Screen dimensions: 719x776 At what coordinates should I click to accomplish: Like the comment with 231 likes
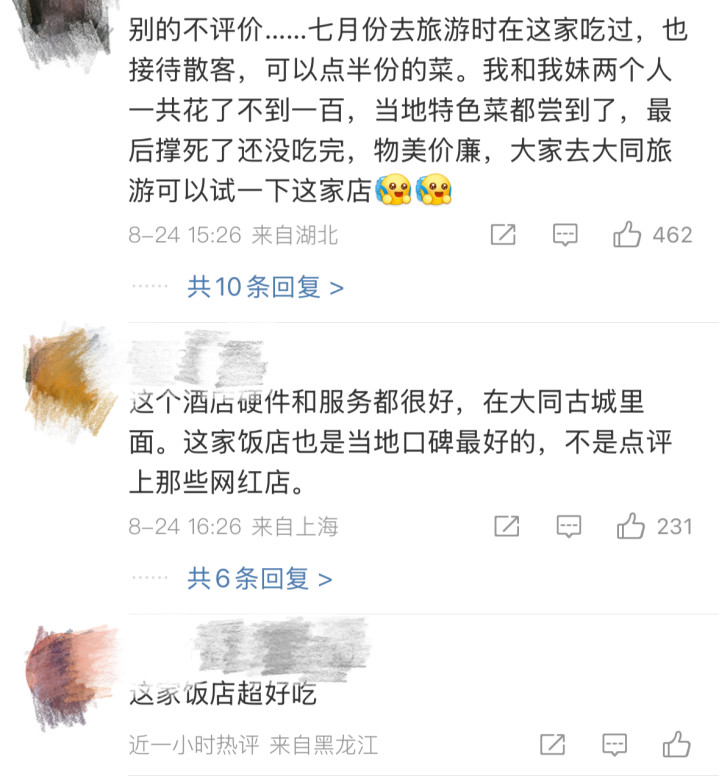coord(631,526)
